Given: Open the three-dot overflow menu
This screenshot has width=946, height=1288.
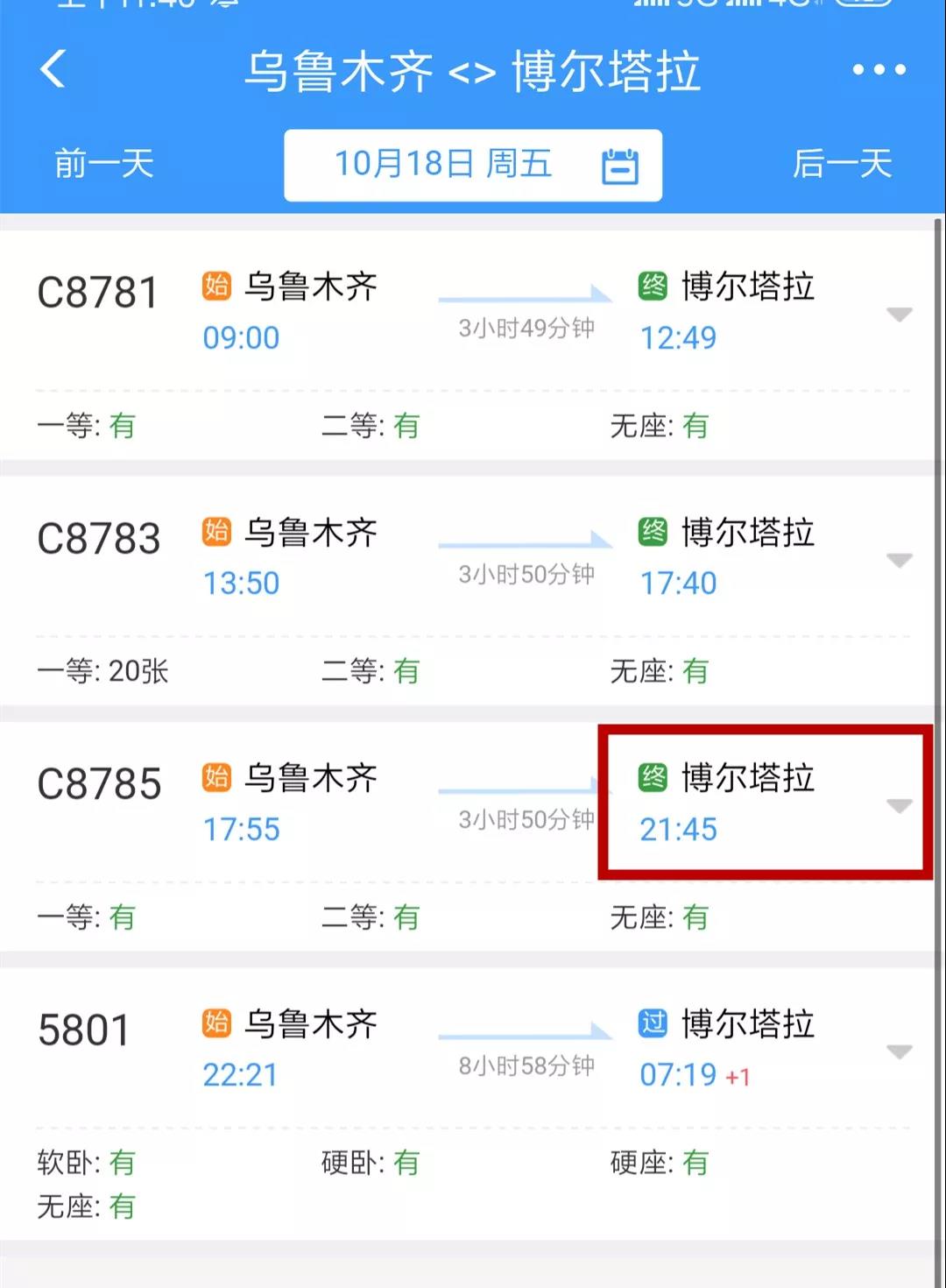Looking at the screenshot, I should tap(879, 70).
